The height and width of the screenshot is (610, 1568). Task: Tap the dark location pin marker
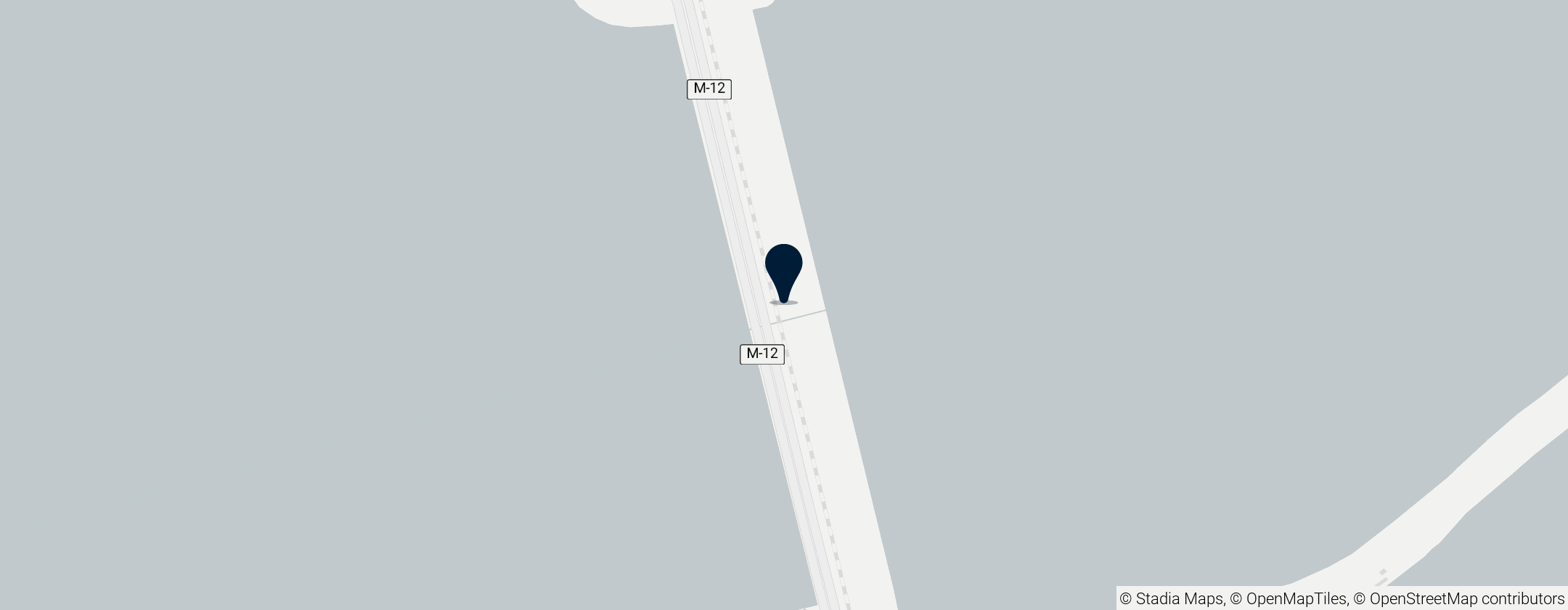pos(783,270)
